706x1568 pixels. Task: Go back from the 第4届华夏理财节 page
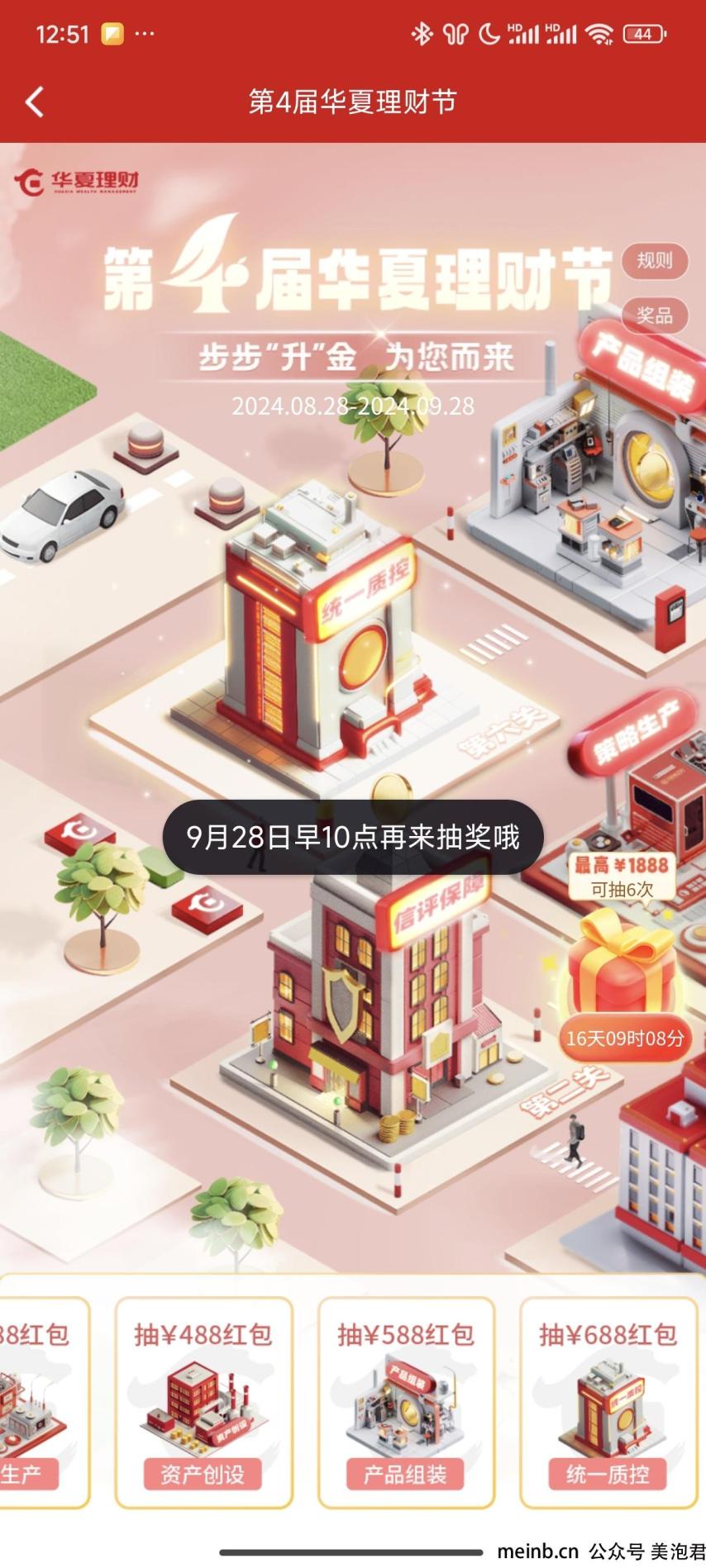(35, 102)
